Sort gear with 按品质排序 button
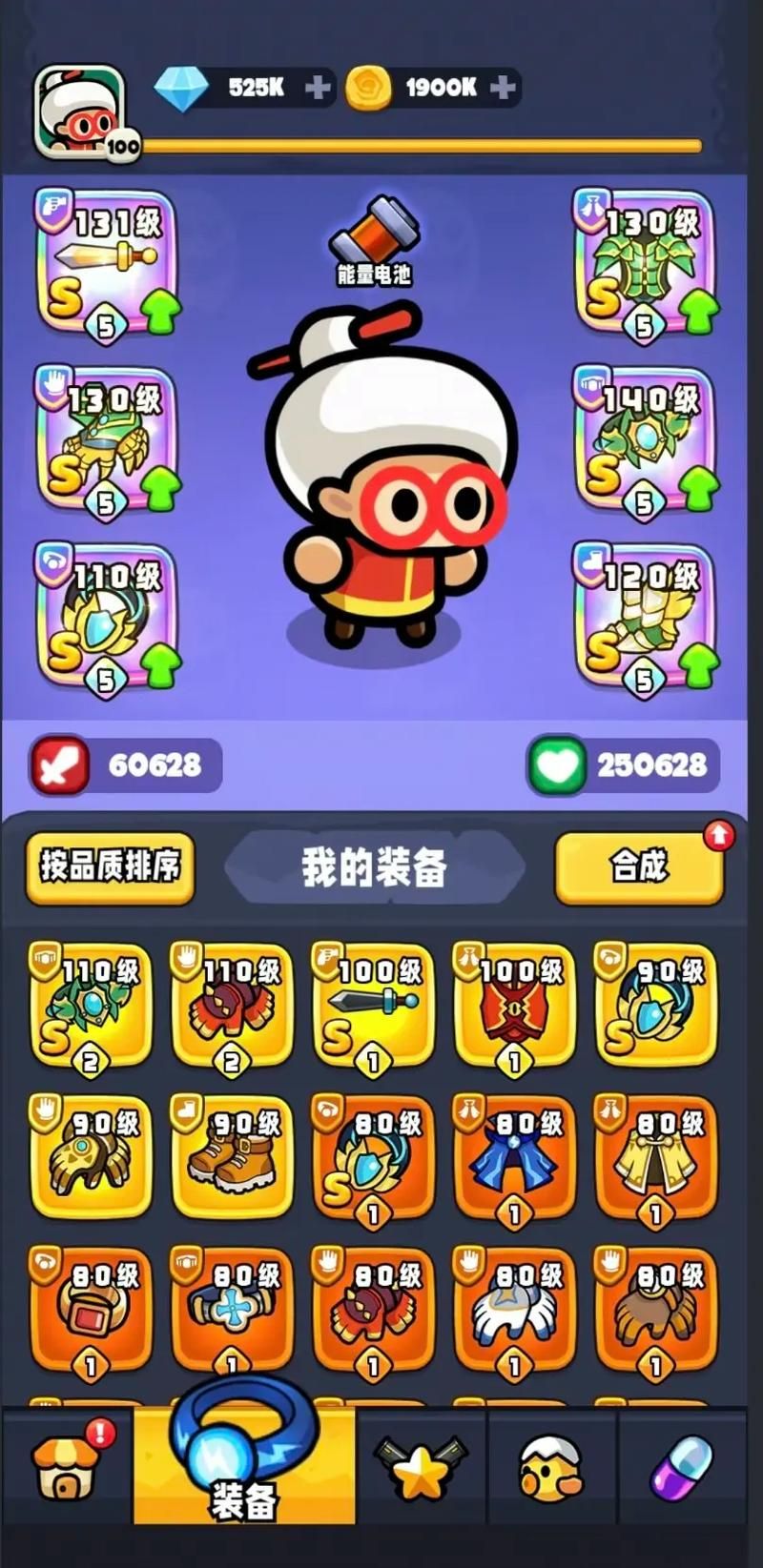The image size is (763, 1568). [110, 866]
